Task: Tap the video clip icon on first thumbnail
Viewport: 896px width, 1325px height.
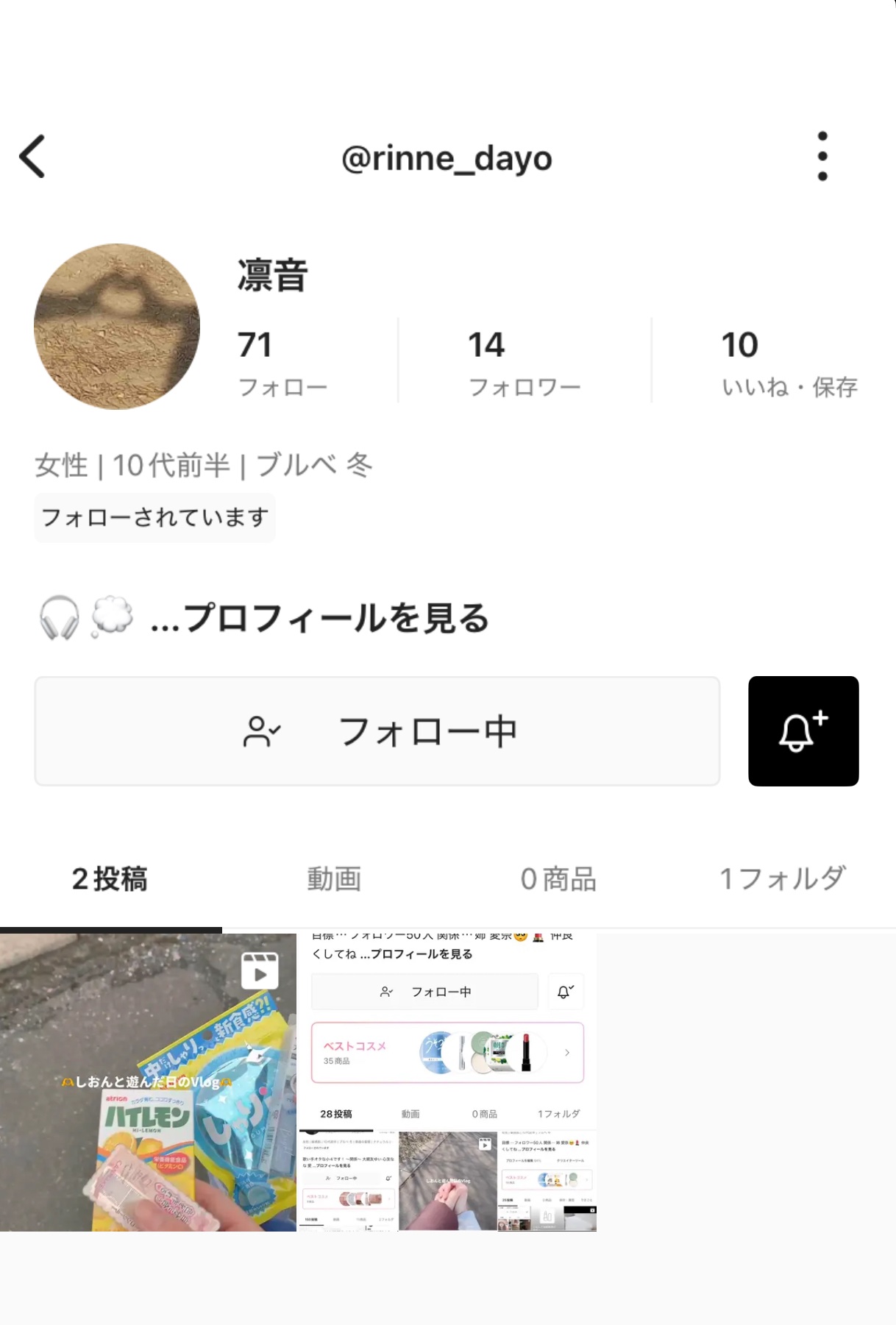Action: [x=260, y=970]
